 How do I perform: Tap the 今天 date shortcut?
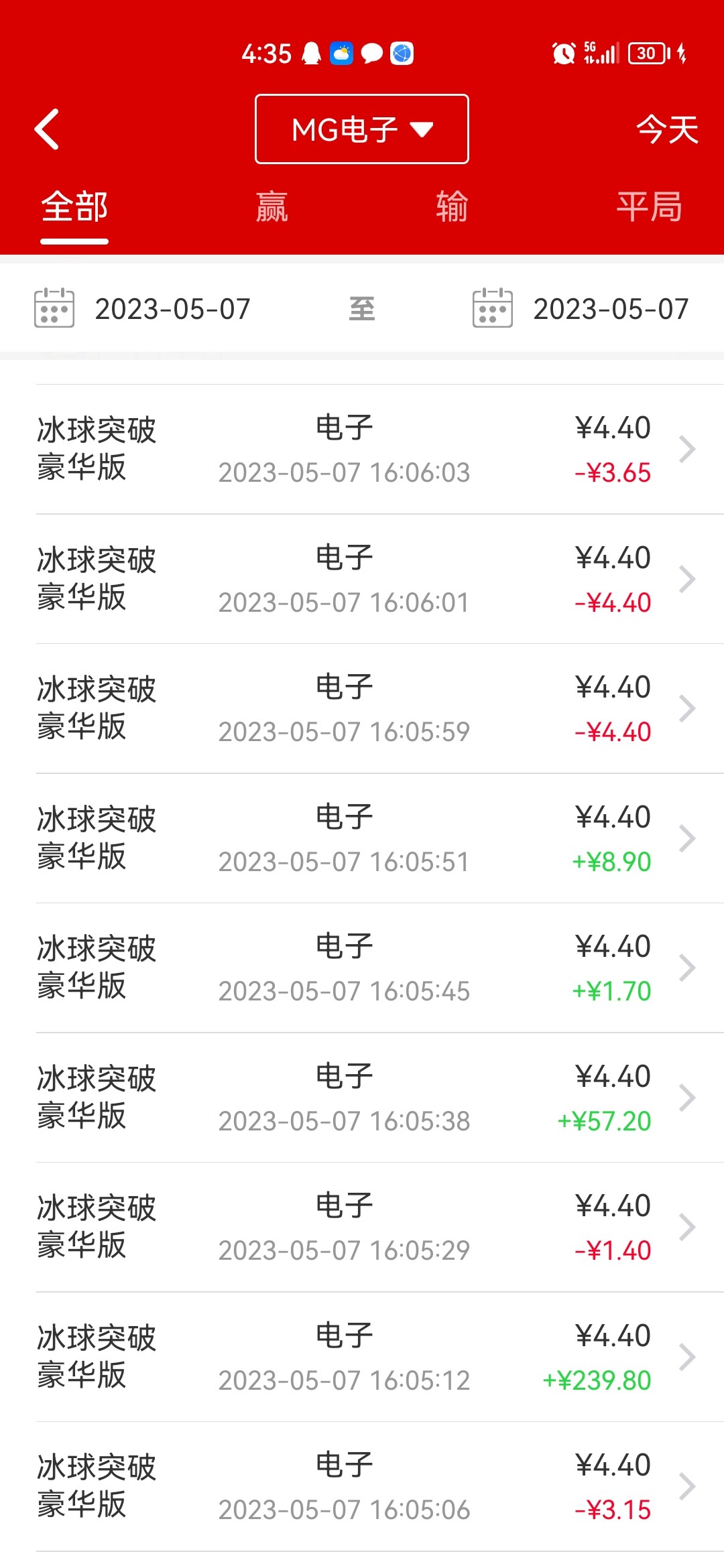click(x=666, y=129)
